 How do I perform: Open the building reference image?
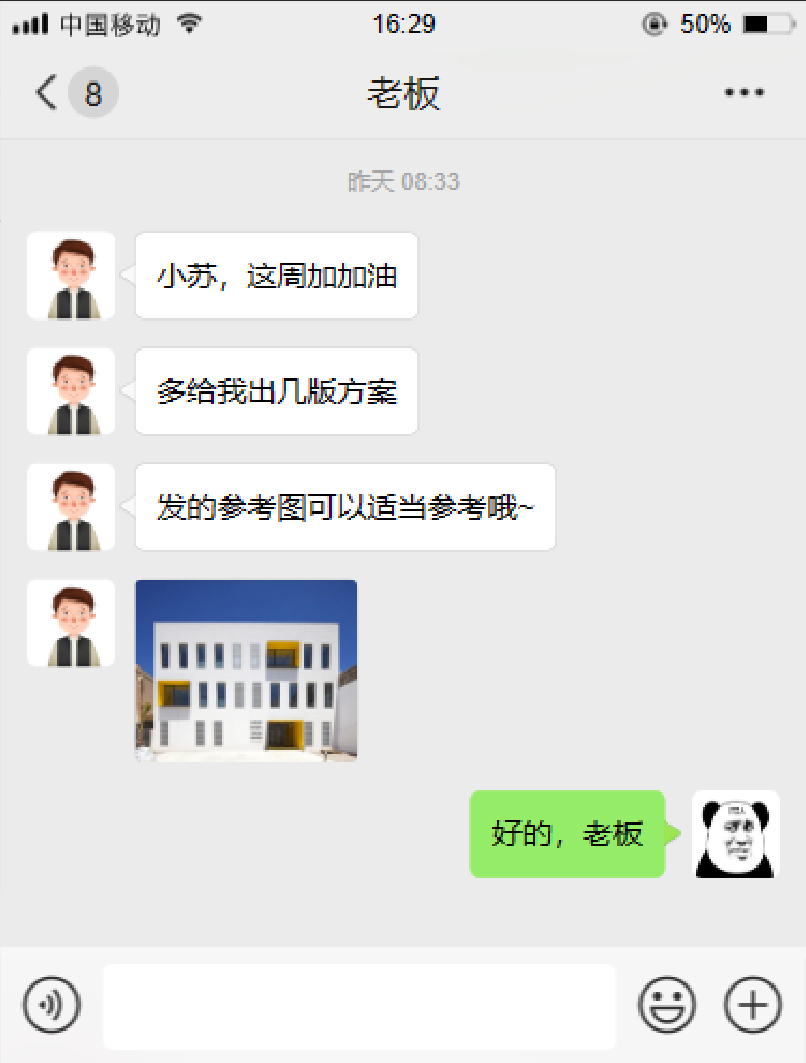[x=246, y=670]
